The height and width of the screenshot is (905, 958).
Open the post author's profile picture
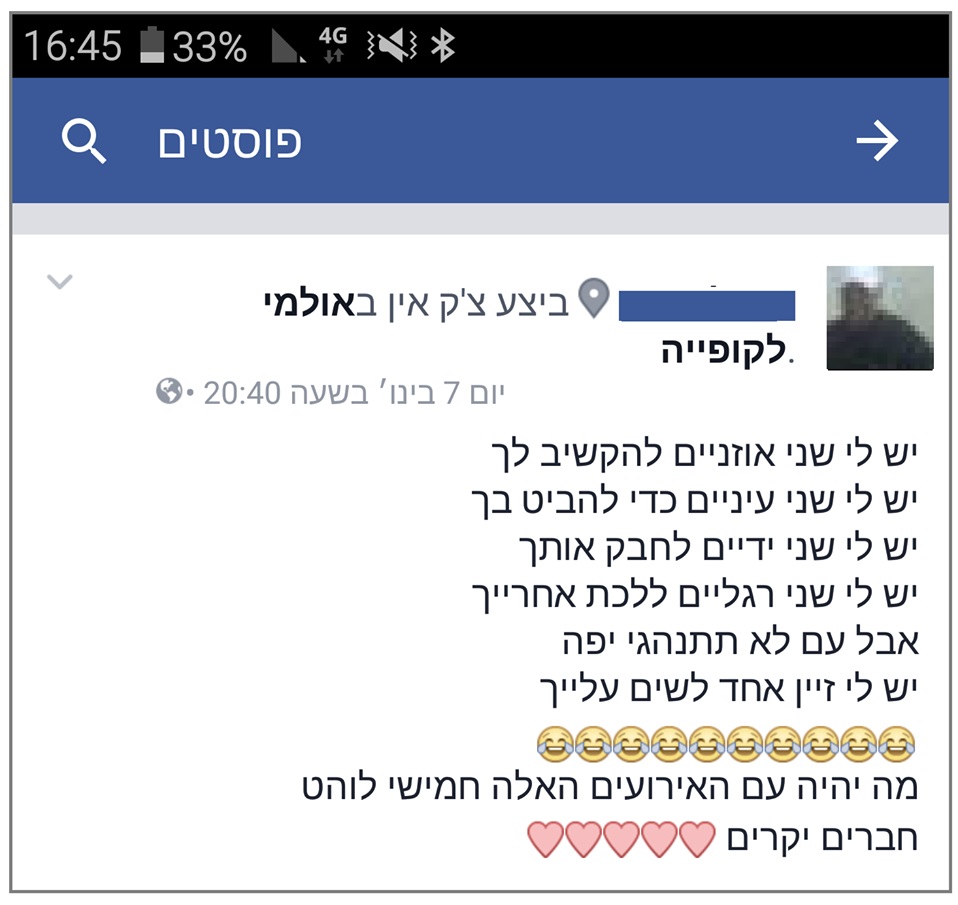coord(880,318)
